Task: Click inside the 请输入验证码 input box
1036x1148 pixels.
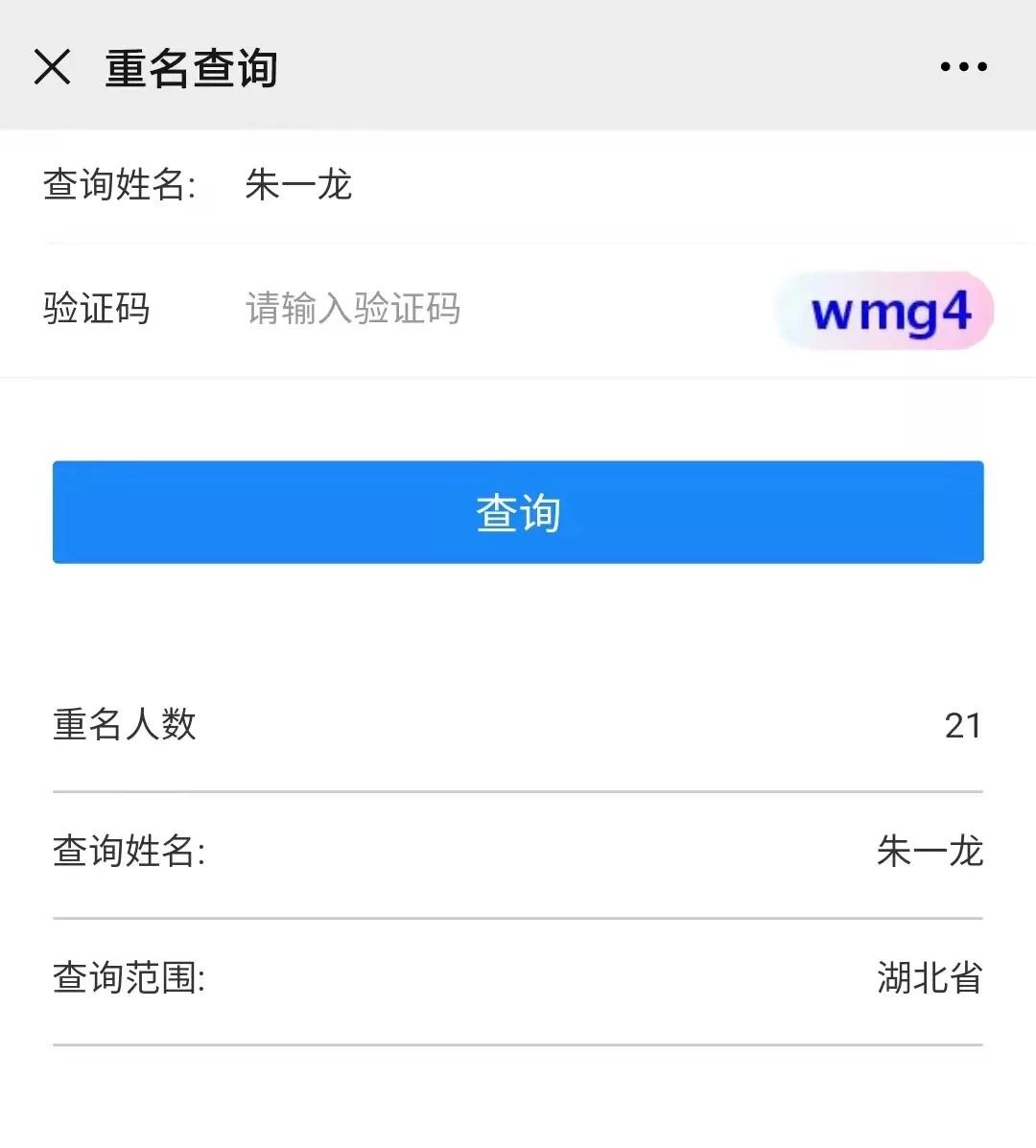Action: tap(384, 309)
